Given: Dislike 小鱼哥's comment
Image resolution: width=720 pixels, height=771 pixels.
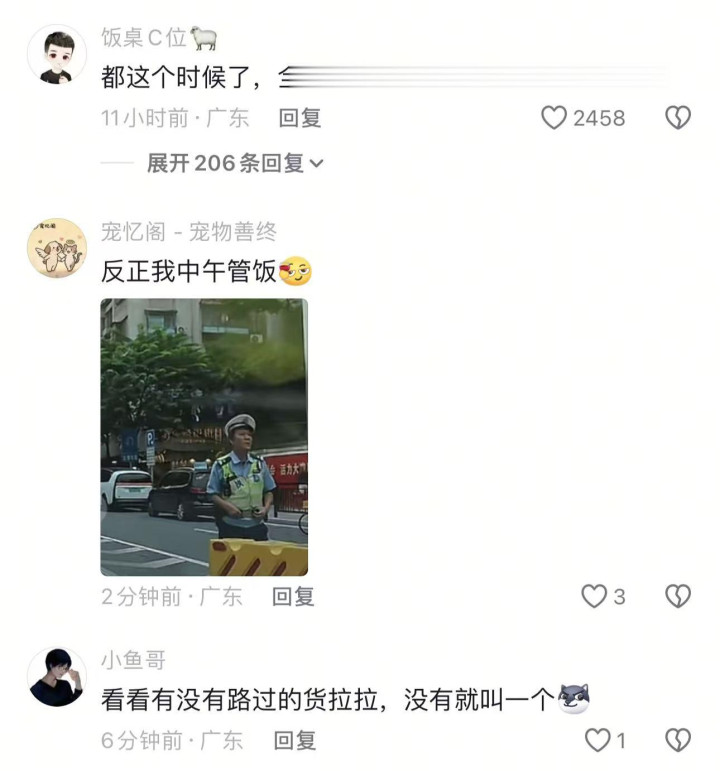Looking at the screenshot, I should click(678, 740).
